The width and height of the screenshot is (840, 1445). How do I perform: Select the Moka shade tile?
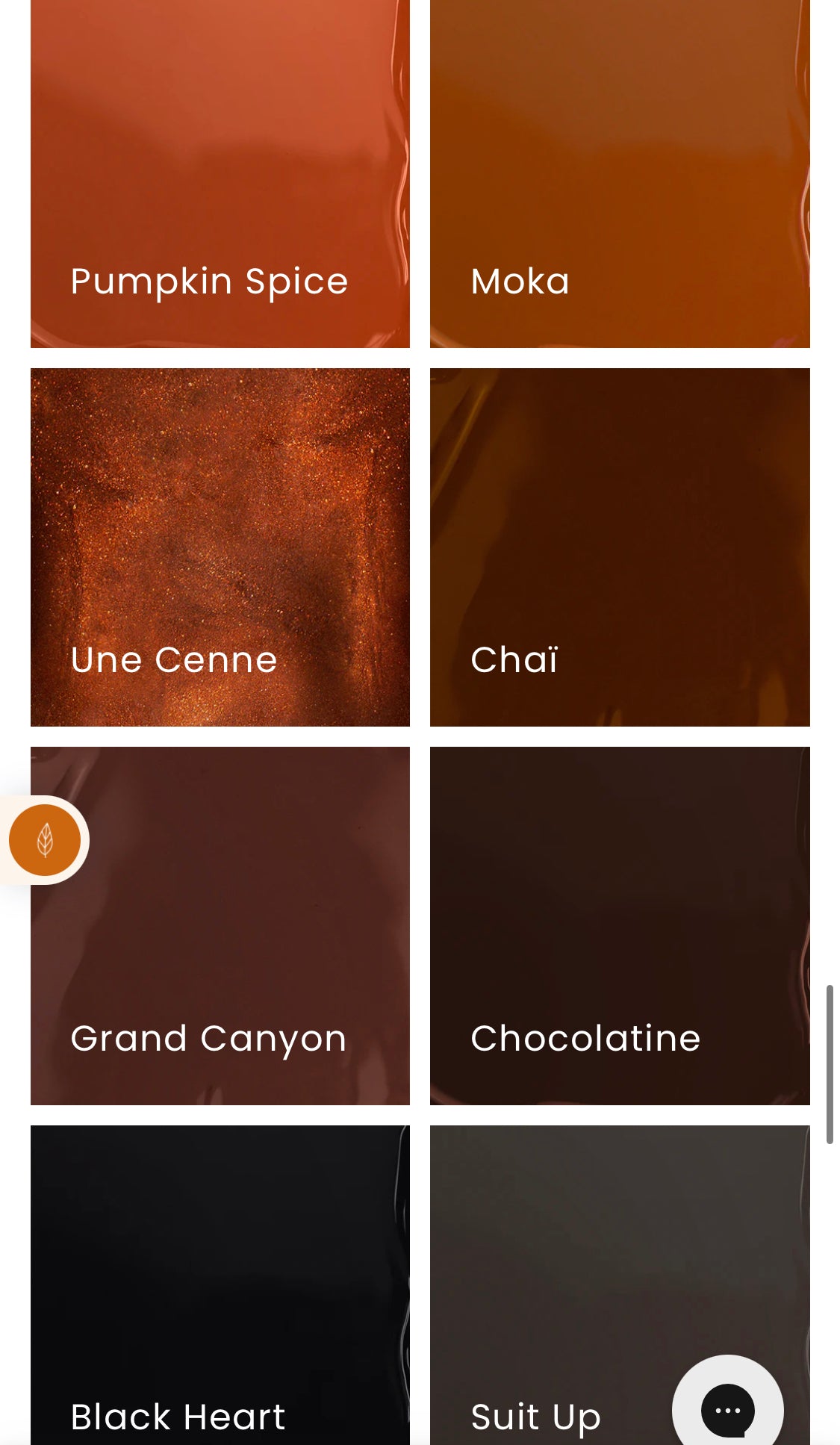click(x=620, y=173)
